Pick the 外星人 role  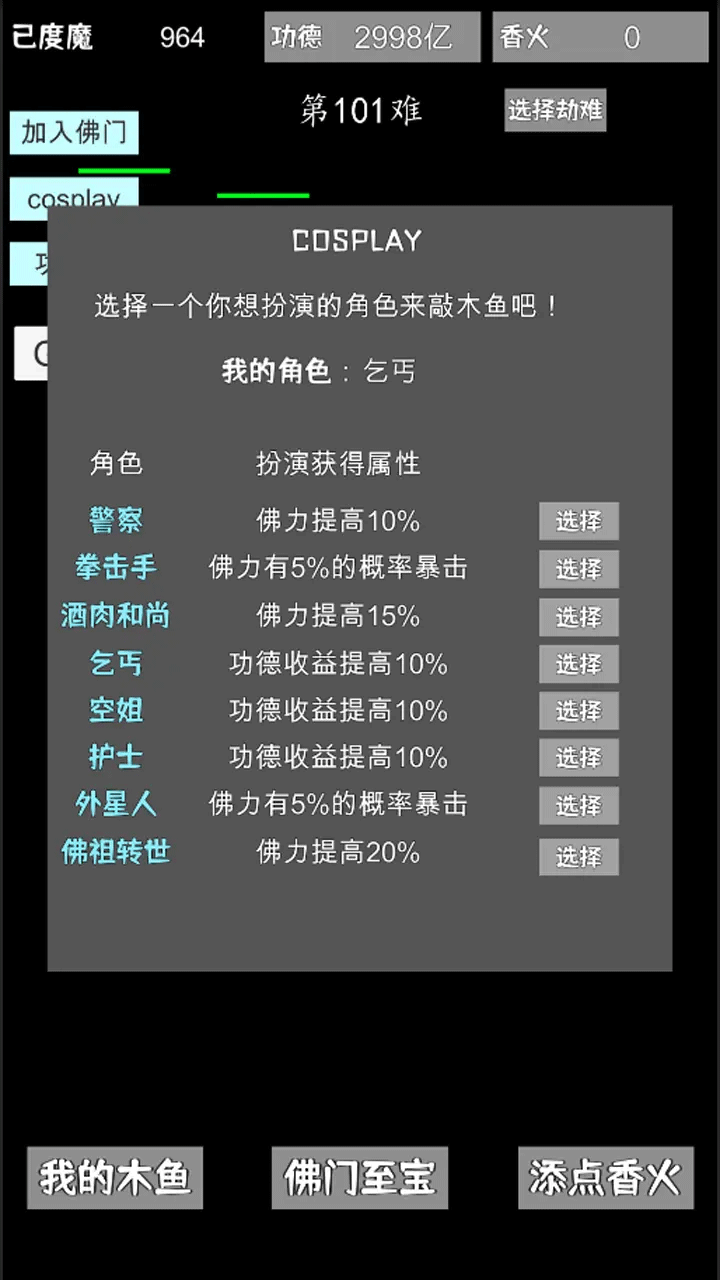tap(578, 805)
